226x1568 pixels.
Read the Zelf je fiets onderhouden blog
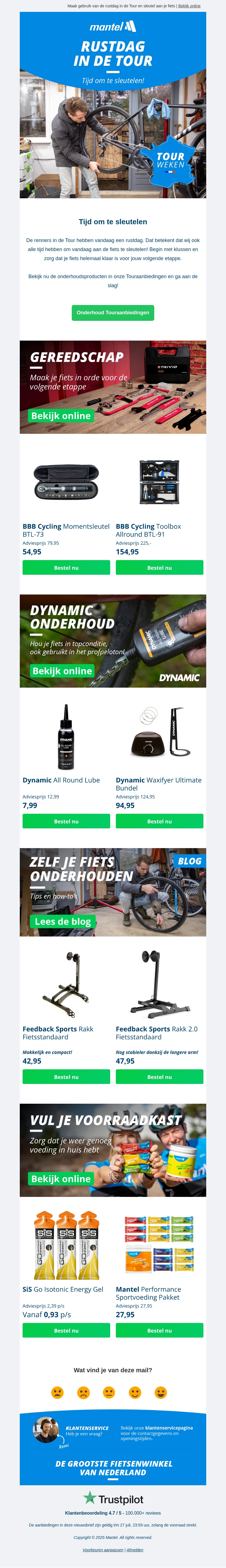click(63, 921)
